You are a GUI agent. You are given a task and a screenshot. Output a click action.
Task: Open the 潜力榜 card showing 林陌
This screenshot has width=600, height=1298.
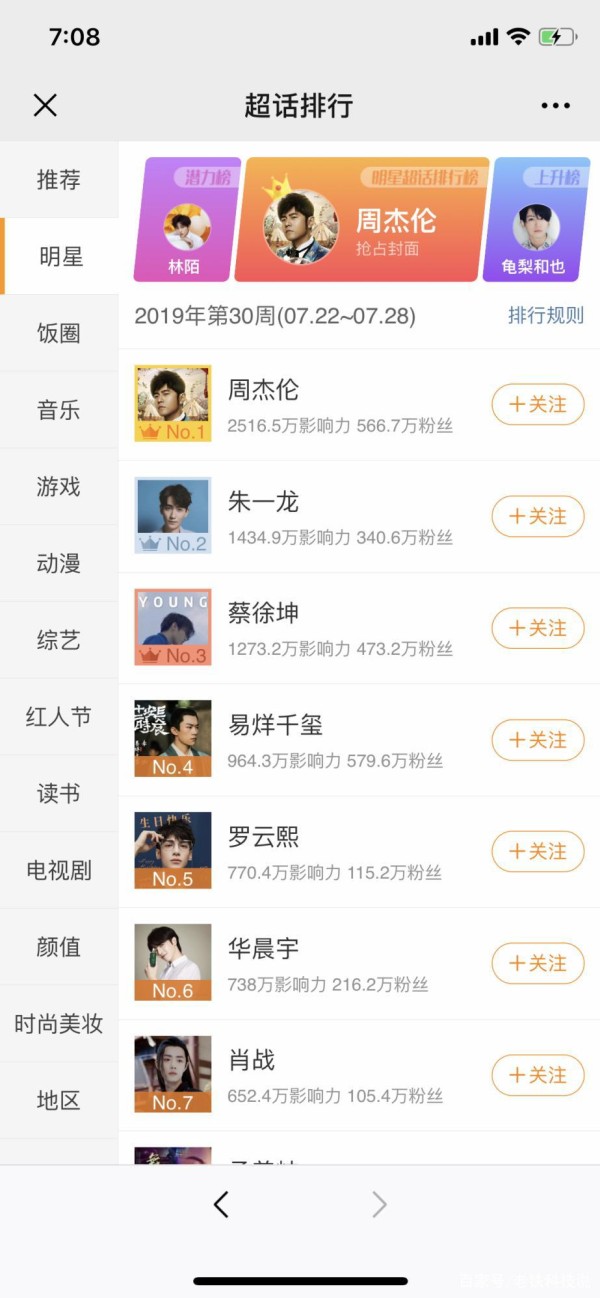187,220
